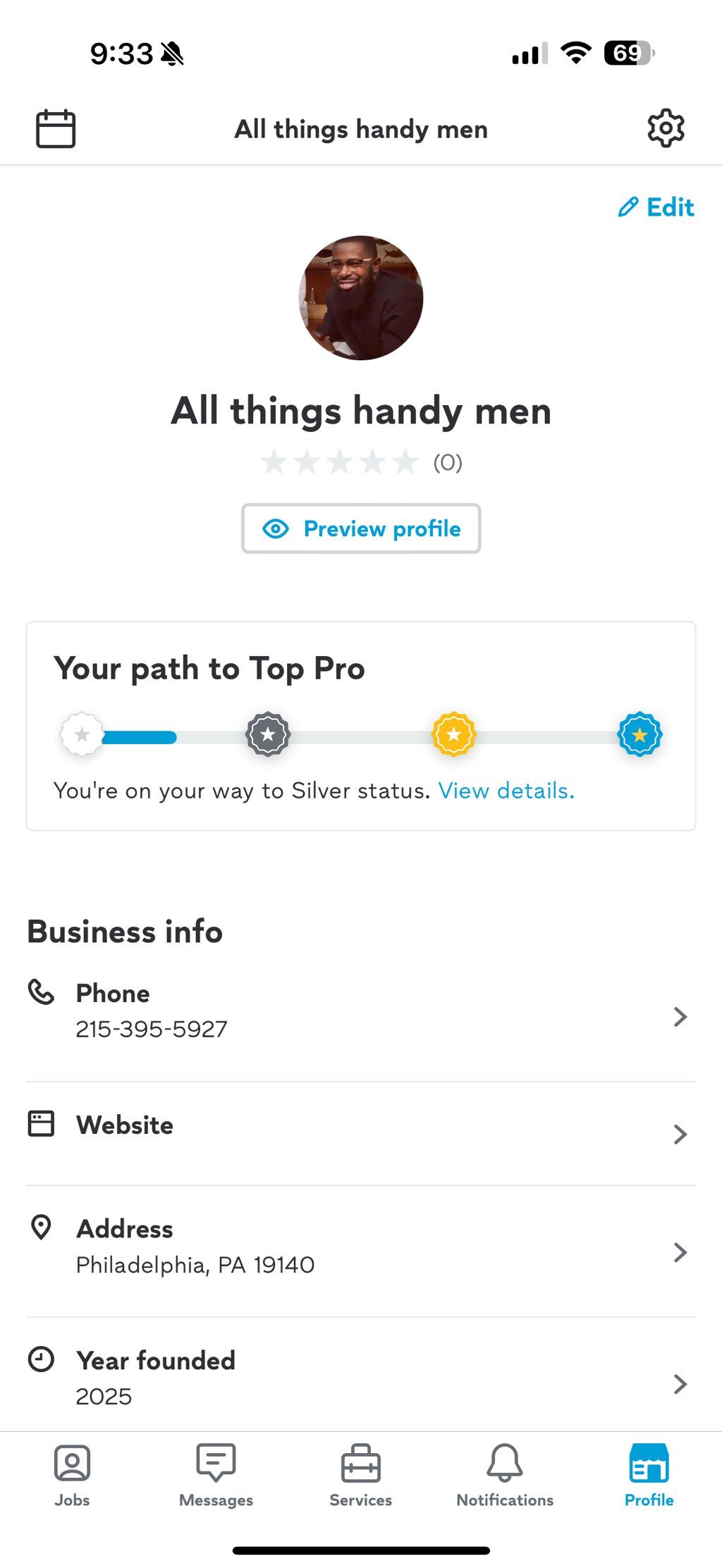
Task: Open the View details link
Action: 506,790
